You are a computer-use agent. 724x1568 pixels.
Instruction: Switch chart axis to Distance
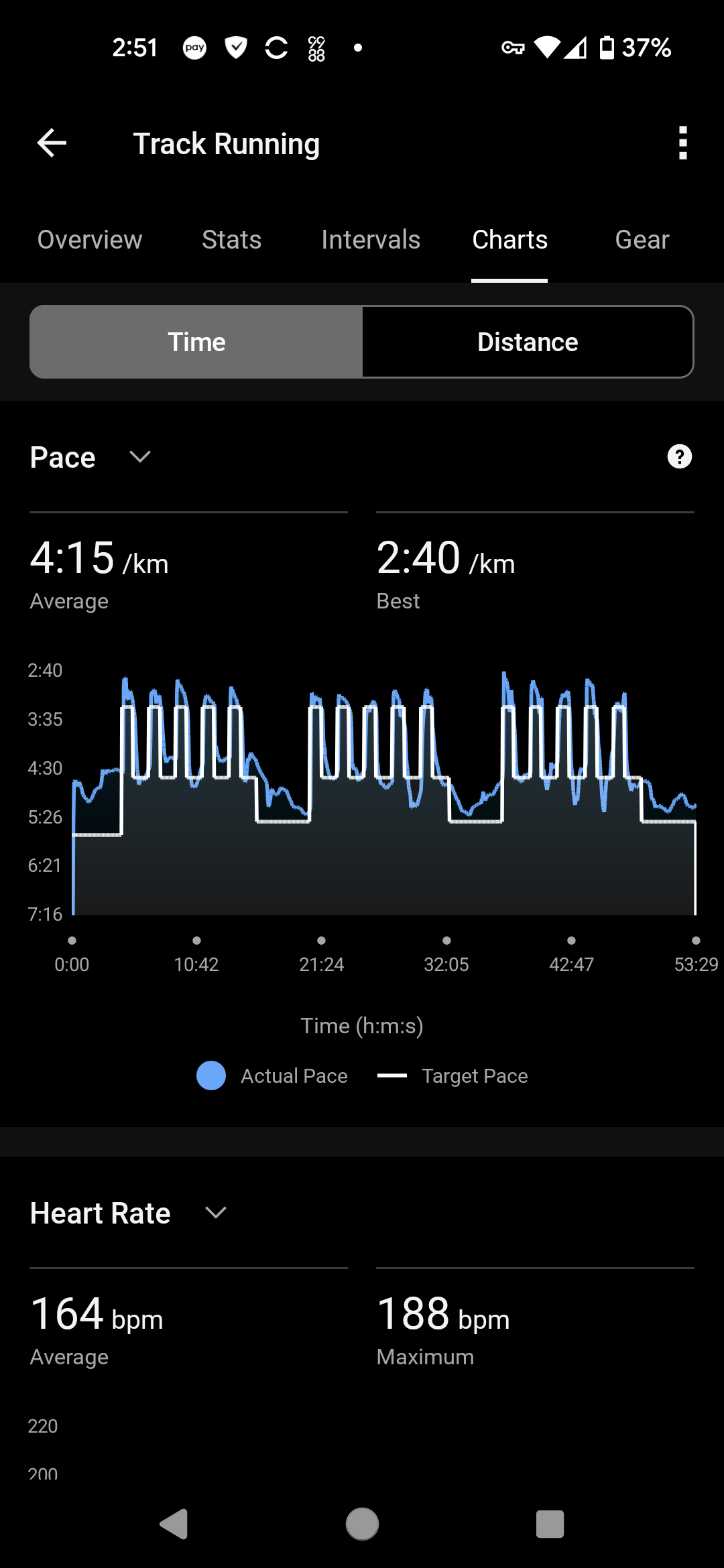click(528, 342)
